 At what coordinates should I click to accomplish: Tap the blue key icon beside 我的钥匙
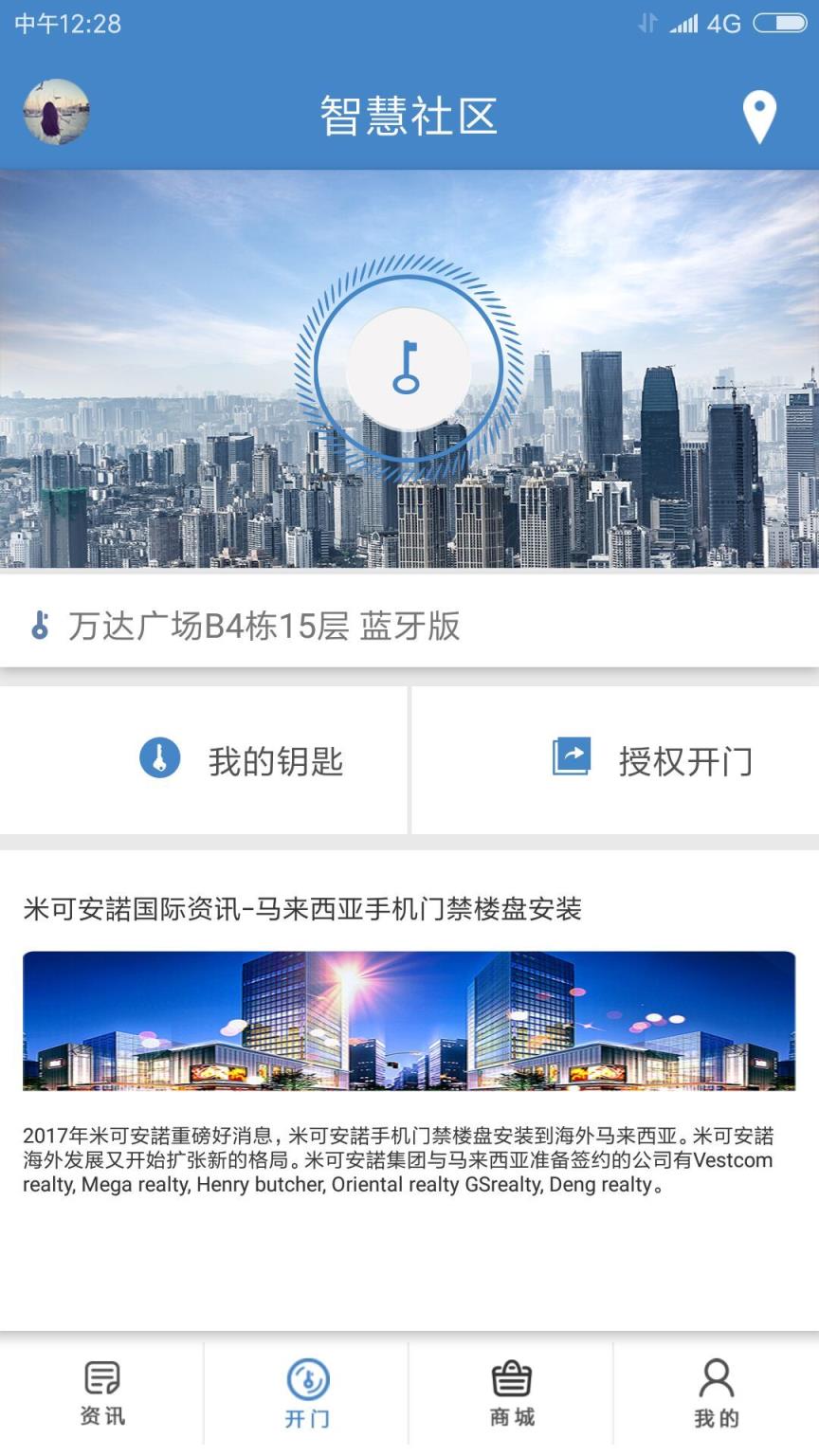160,759
